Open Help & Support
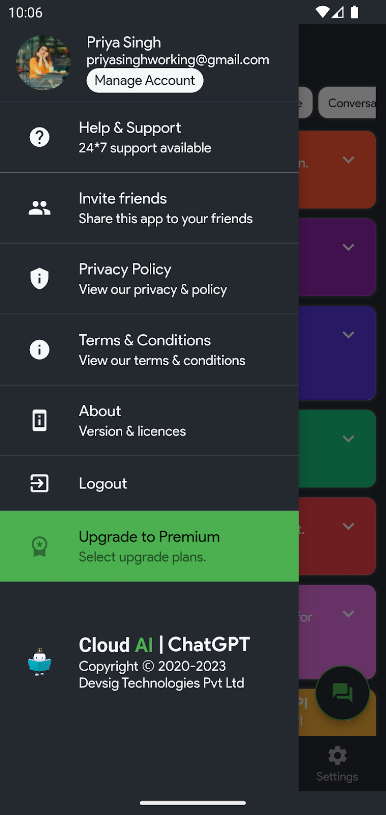 pos(149,137)
